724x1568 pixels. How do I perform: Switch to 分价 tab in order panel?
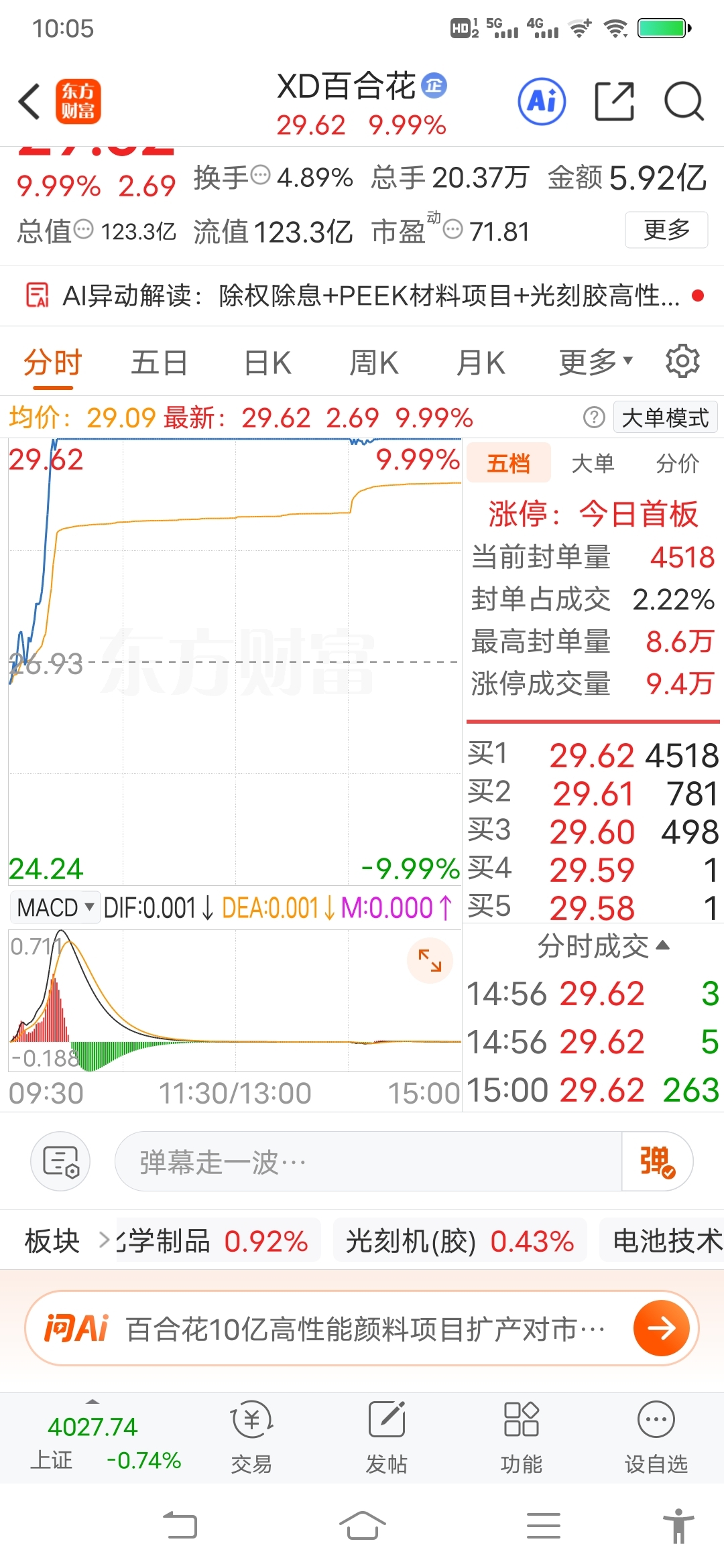coord(677,463)
